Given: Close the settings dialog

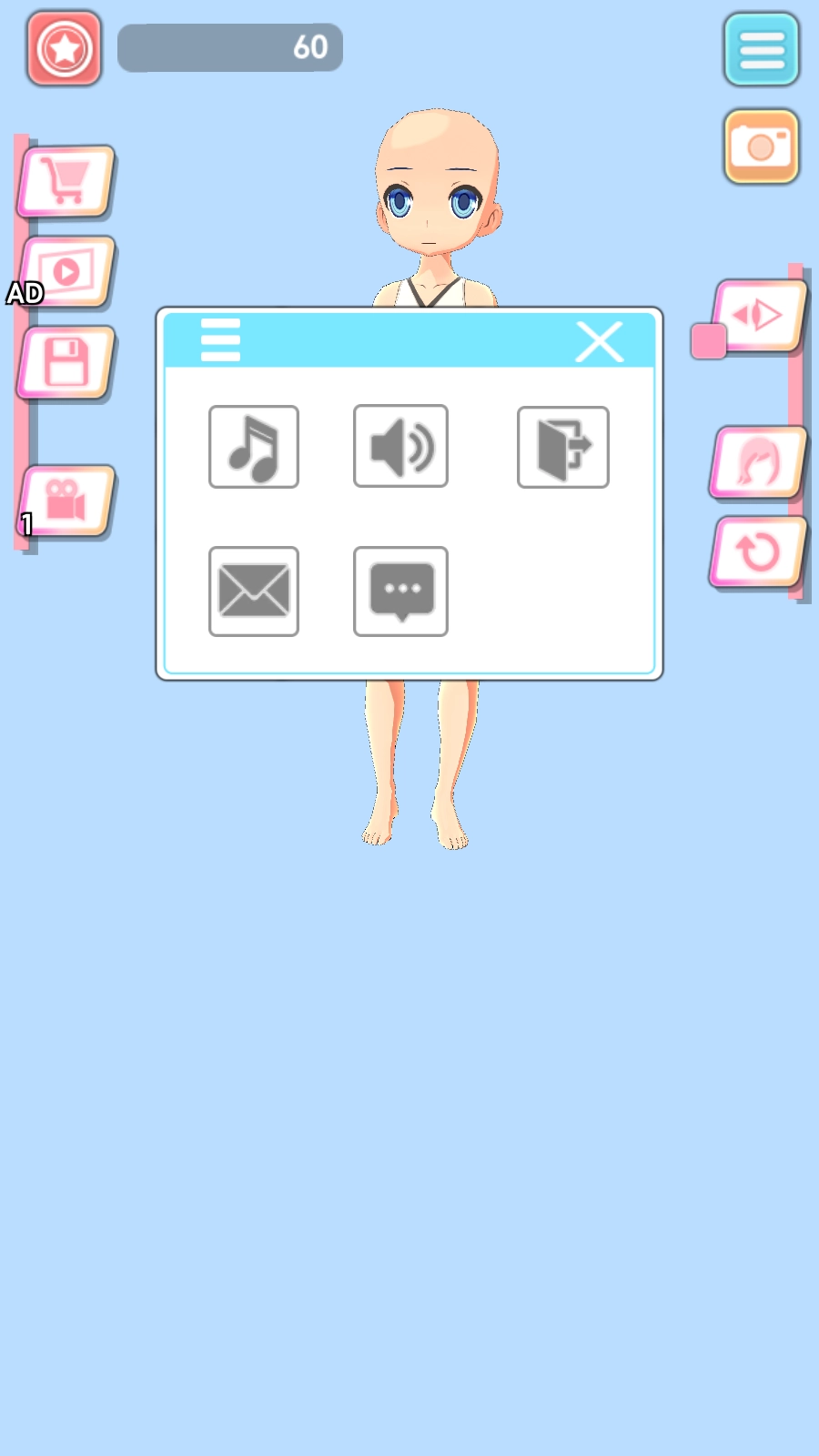Looking at the screenshot, I should (x=600, y=340).
